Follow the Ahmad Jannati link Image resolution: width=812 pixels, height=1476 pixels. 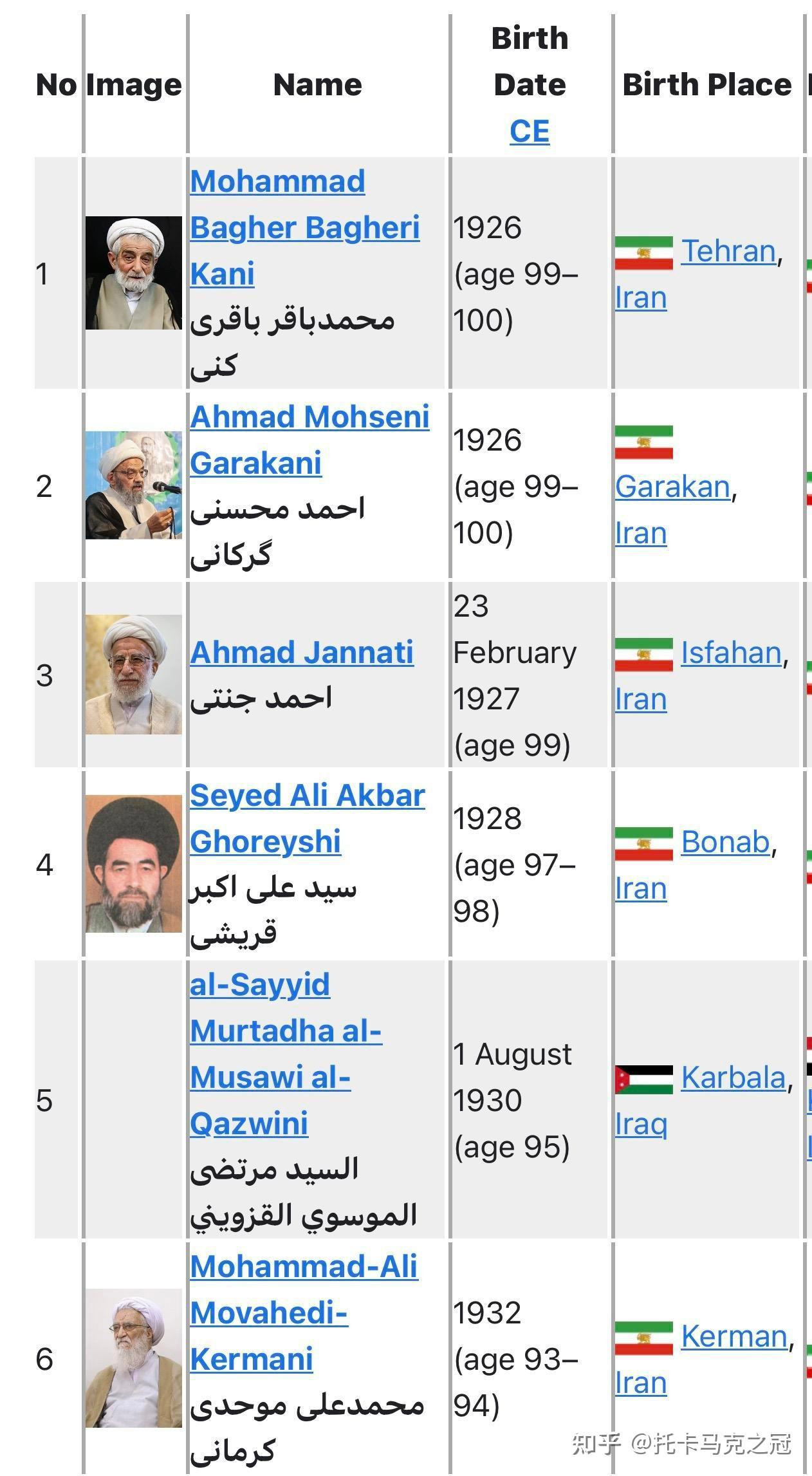302,652
